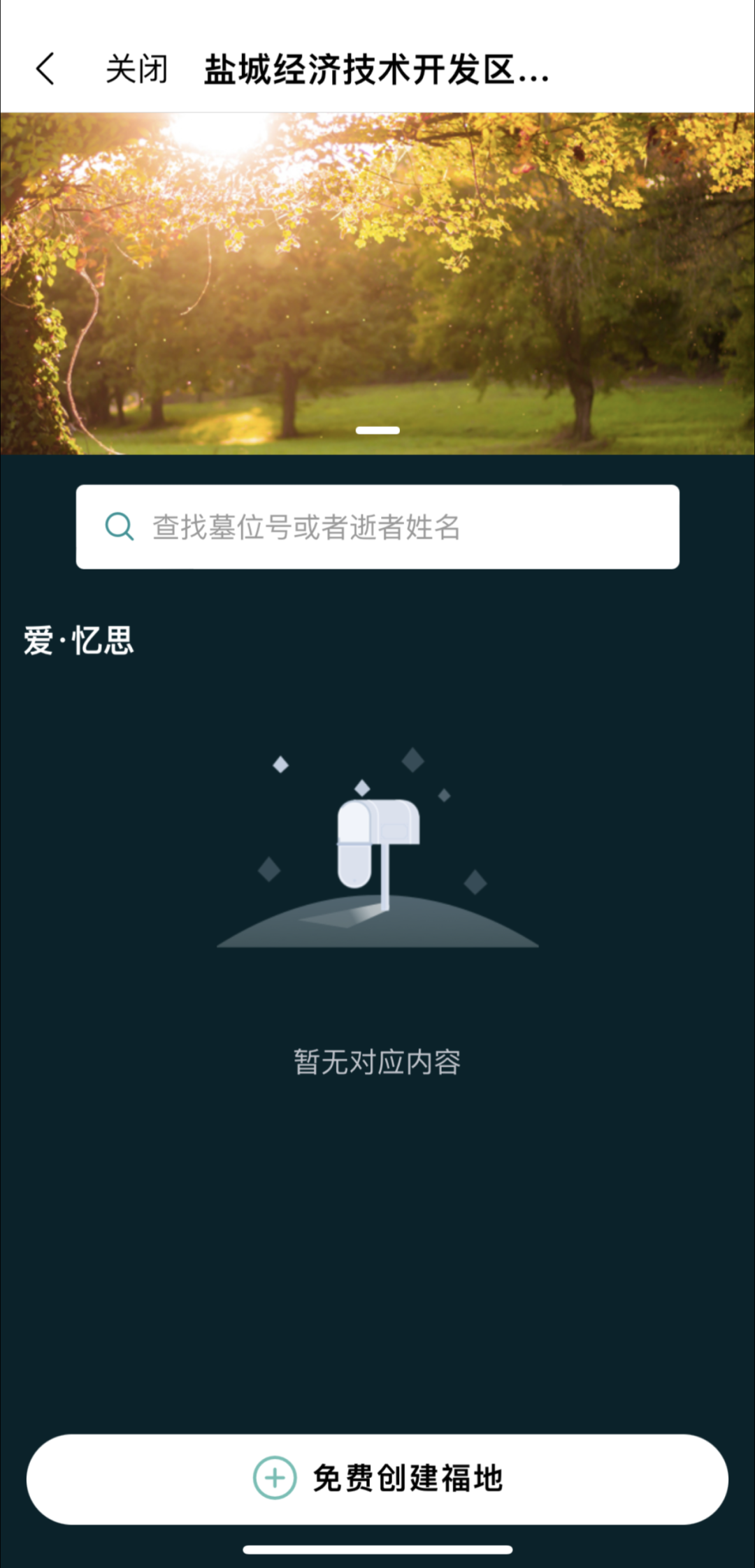Open the 查找墓位号或者逝者姓名 search field
Screen dimensions: 755x1568
[377, 527]
